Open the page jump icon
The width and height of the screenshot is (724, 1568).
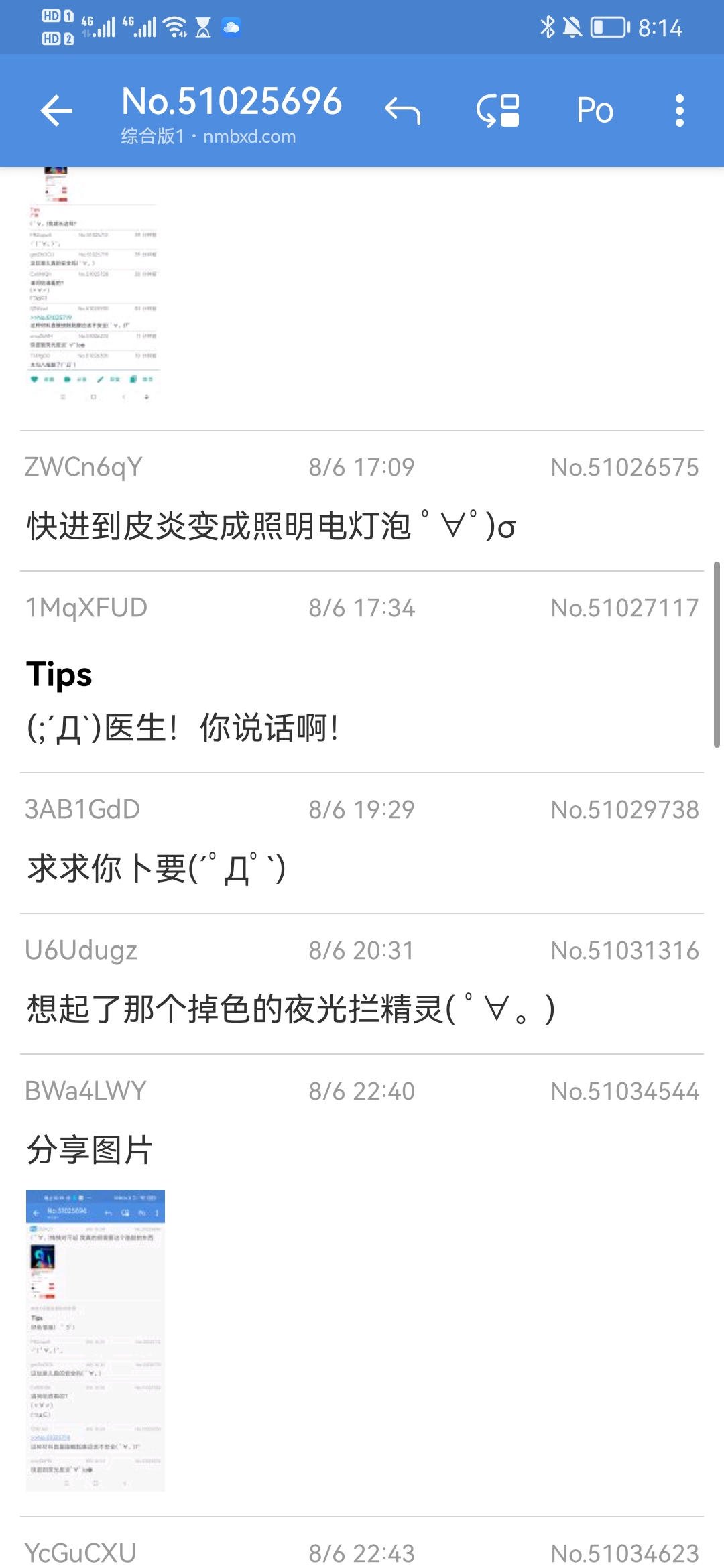coord(498,111)
